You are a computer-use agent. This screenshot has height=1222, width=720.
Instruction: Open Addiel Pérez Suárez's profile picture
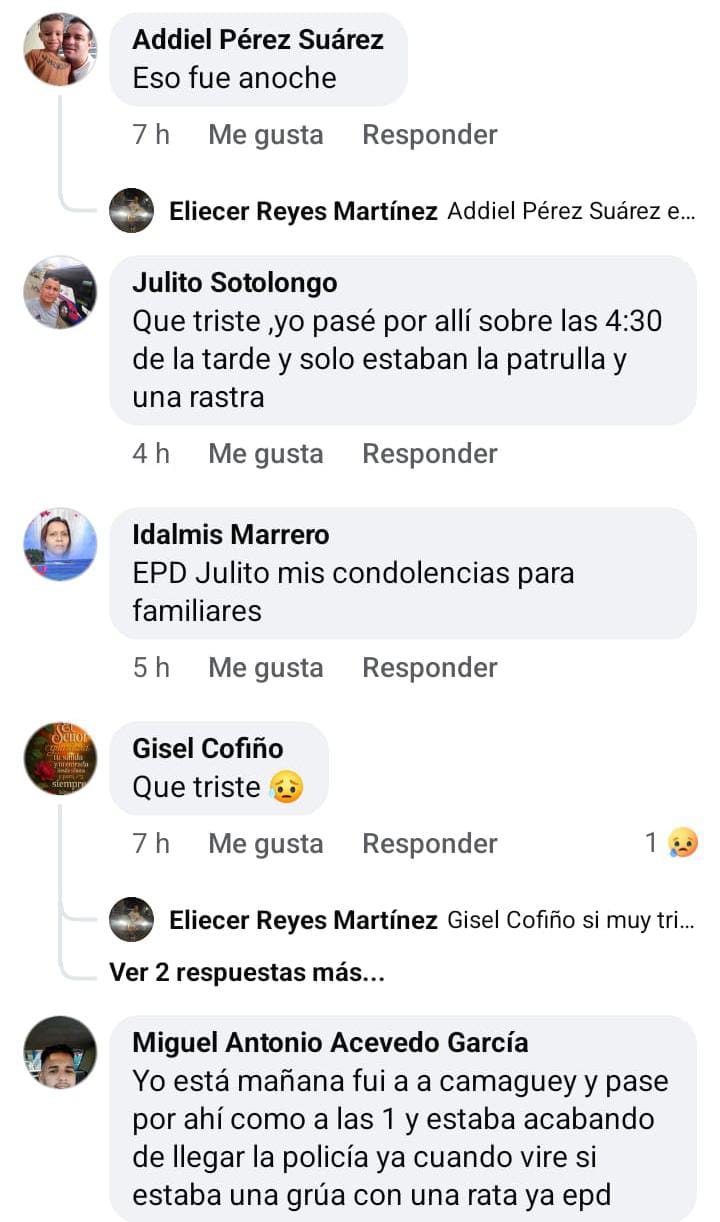(60, 49)
